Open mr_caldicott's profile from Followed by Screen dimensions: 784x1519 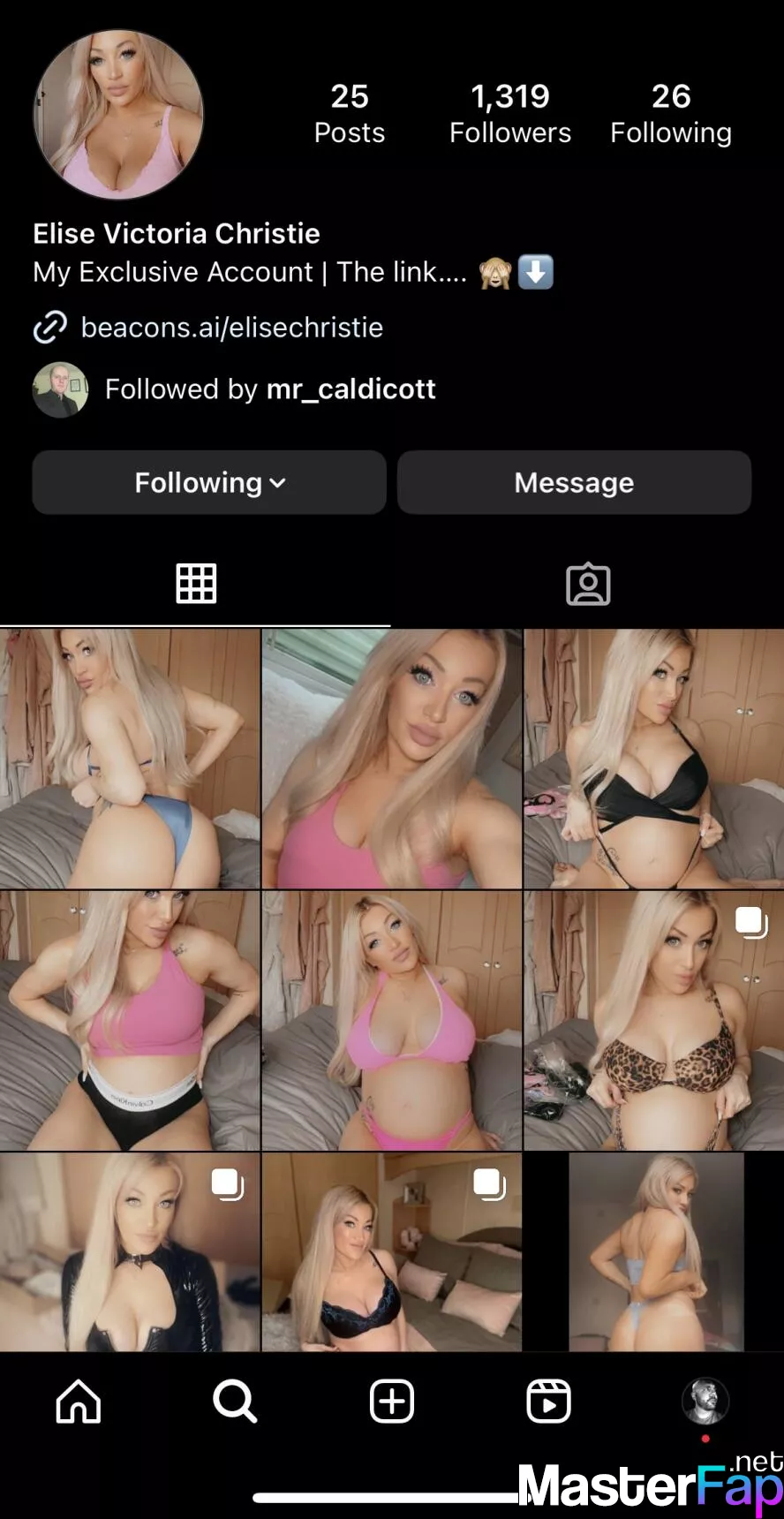(351, 389)
